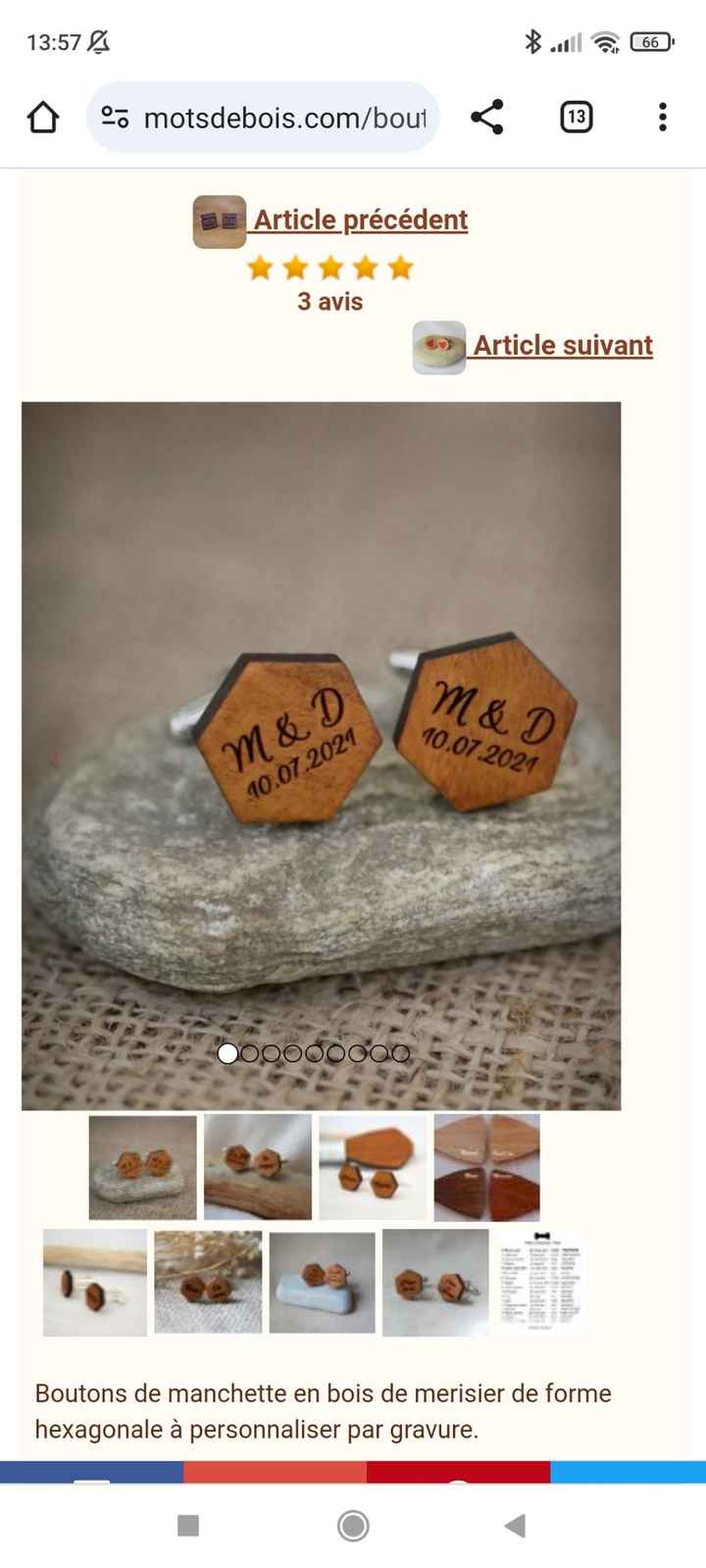This screenshot has width=706, height=1568.
Task: View open tabs using the tab counter icon
Action: pos(576,117)
